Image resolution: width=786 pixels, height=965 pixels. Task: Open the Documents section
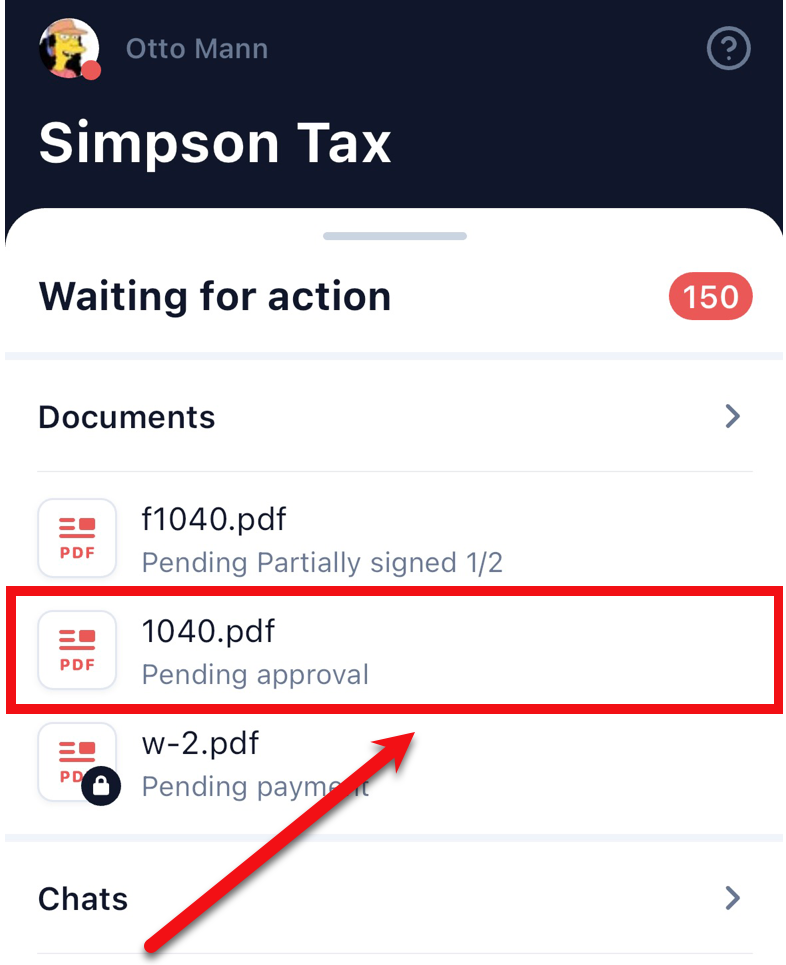395,417
